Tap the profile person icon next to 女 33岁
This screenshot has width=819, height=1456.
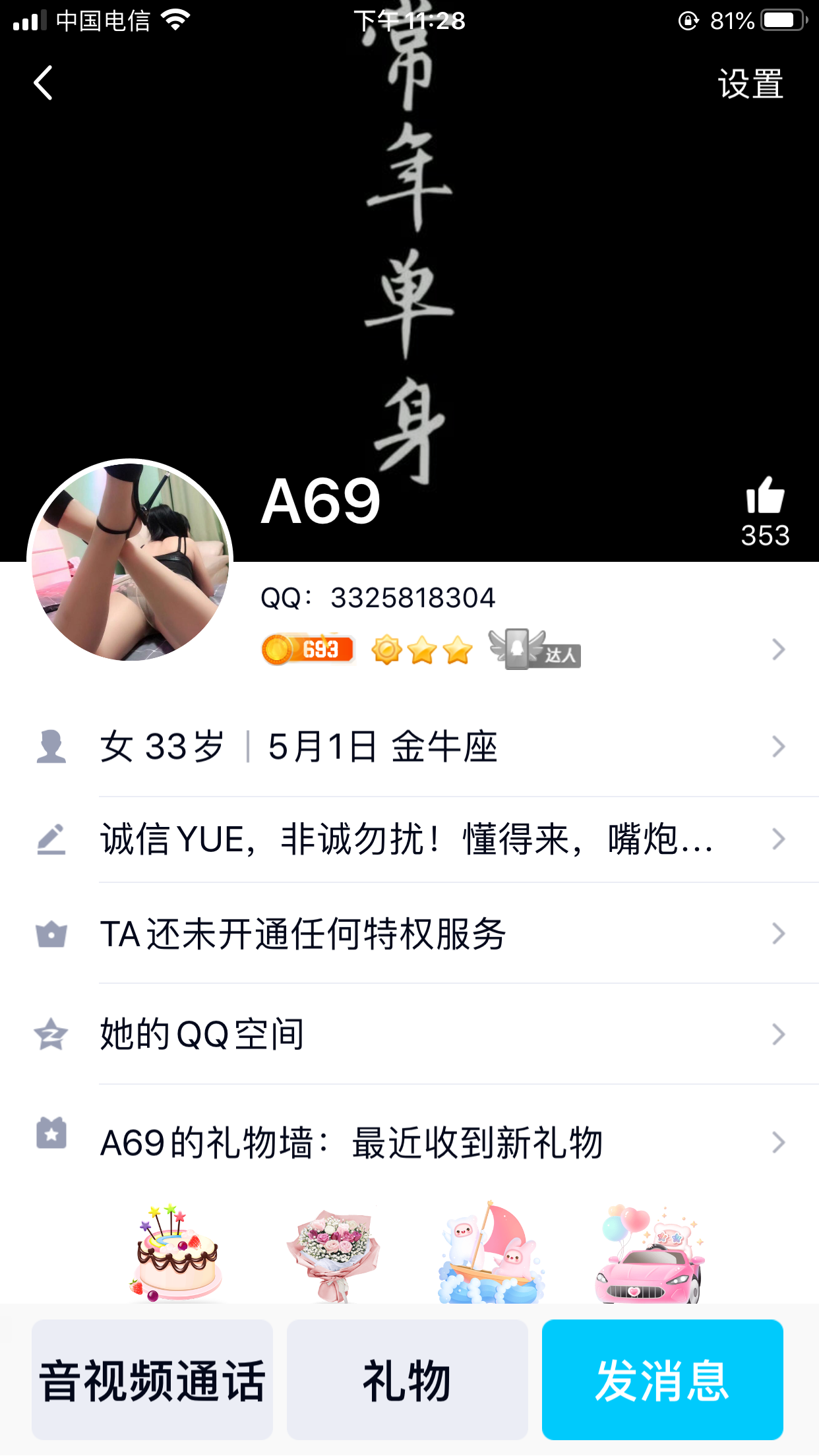coord(52,746)
